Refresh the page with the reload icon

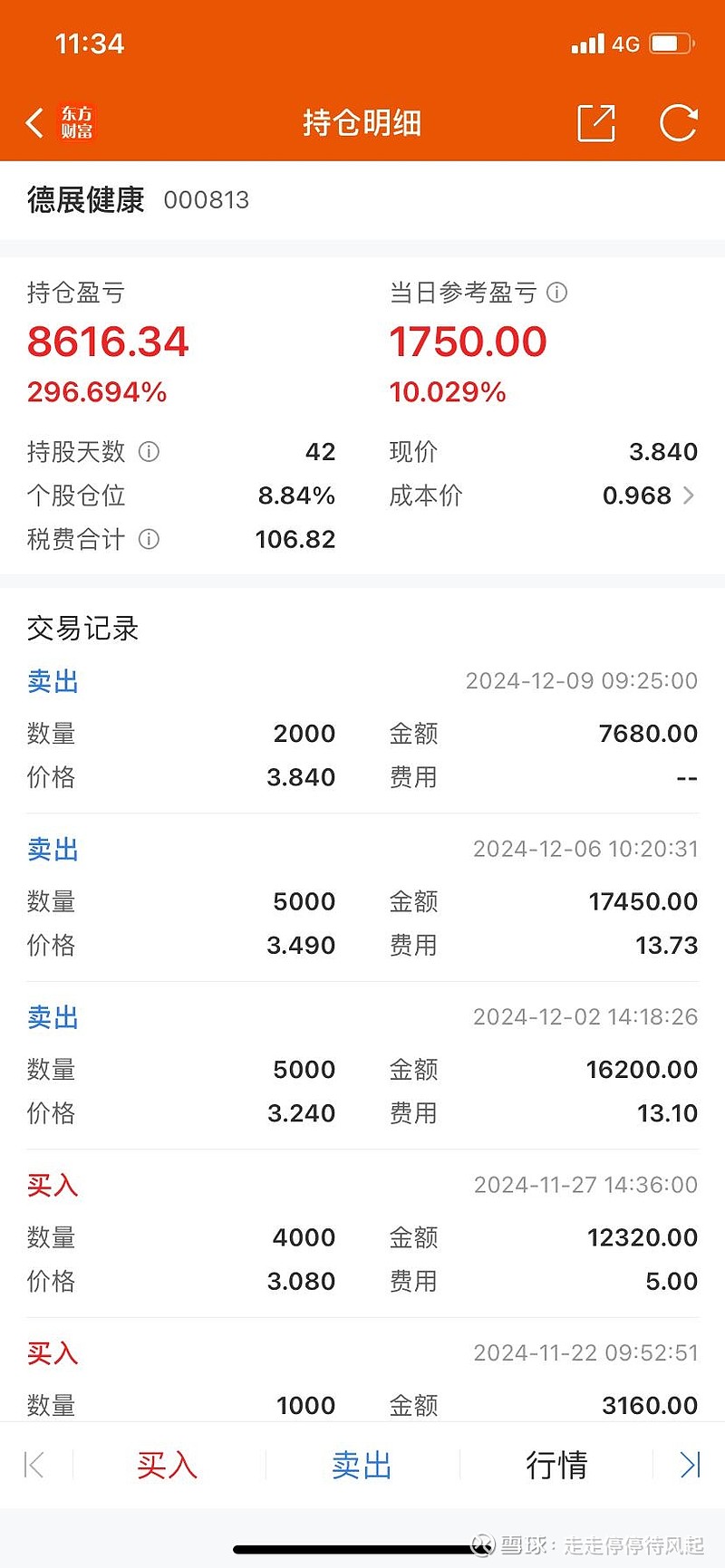tap(678, 122)
